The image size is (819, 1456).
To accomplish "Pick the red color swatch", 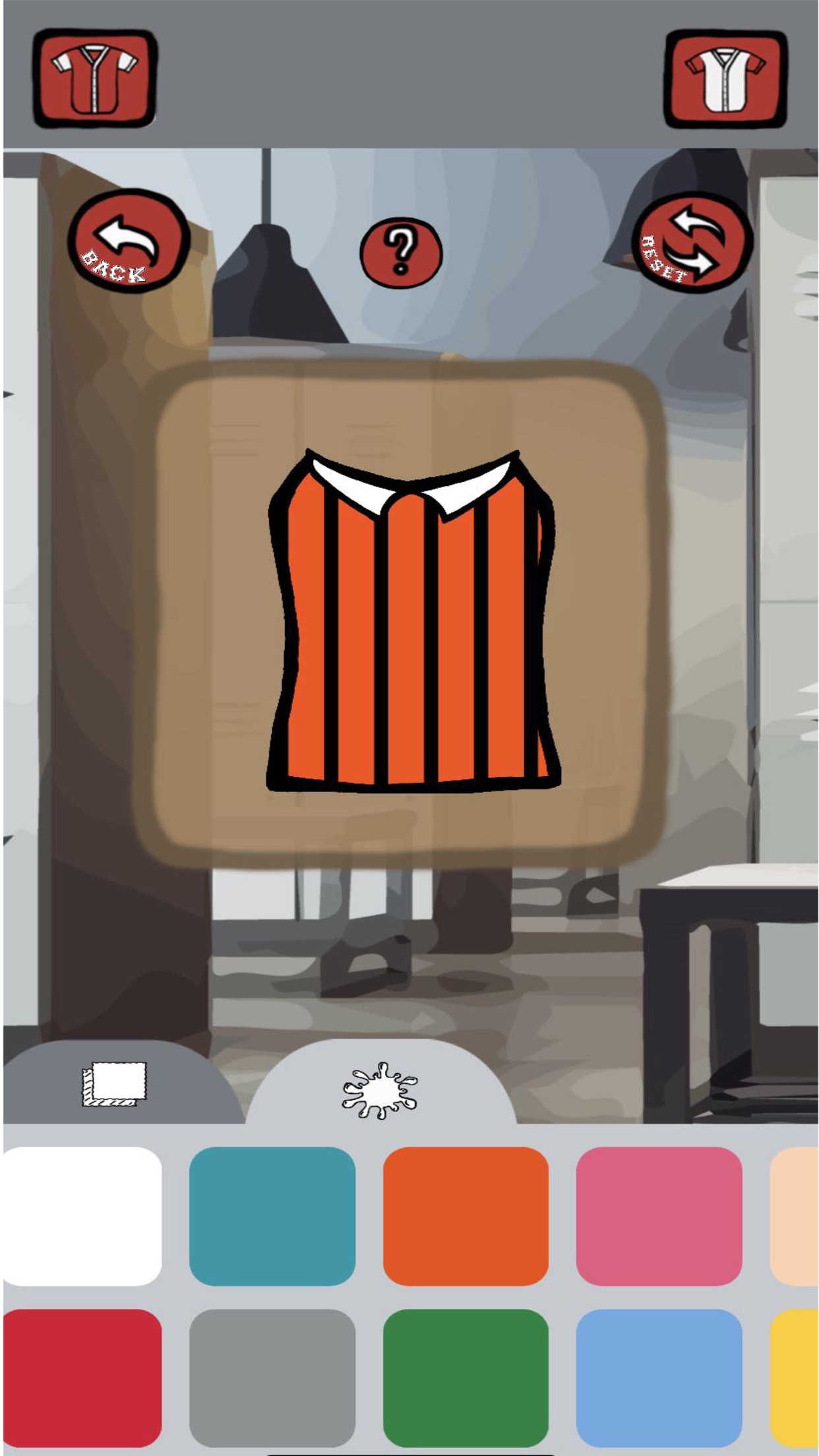I will click(82, 1378).
